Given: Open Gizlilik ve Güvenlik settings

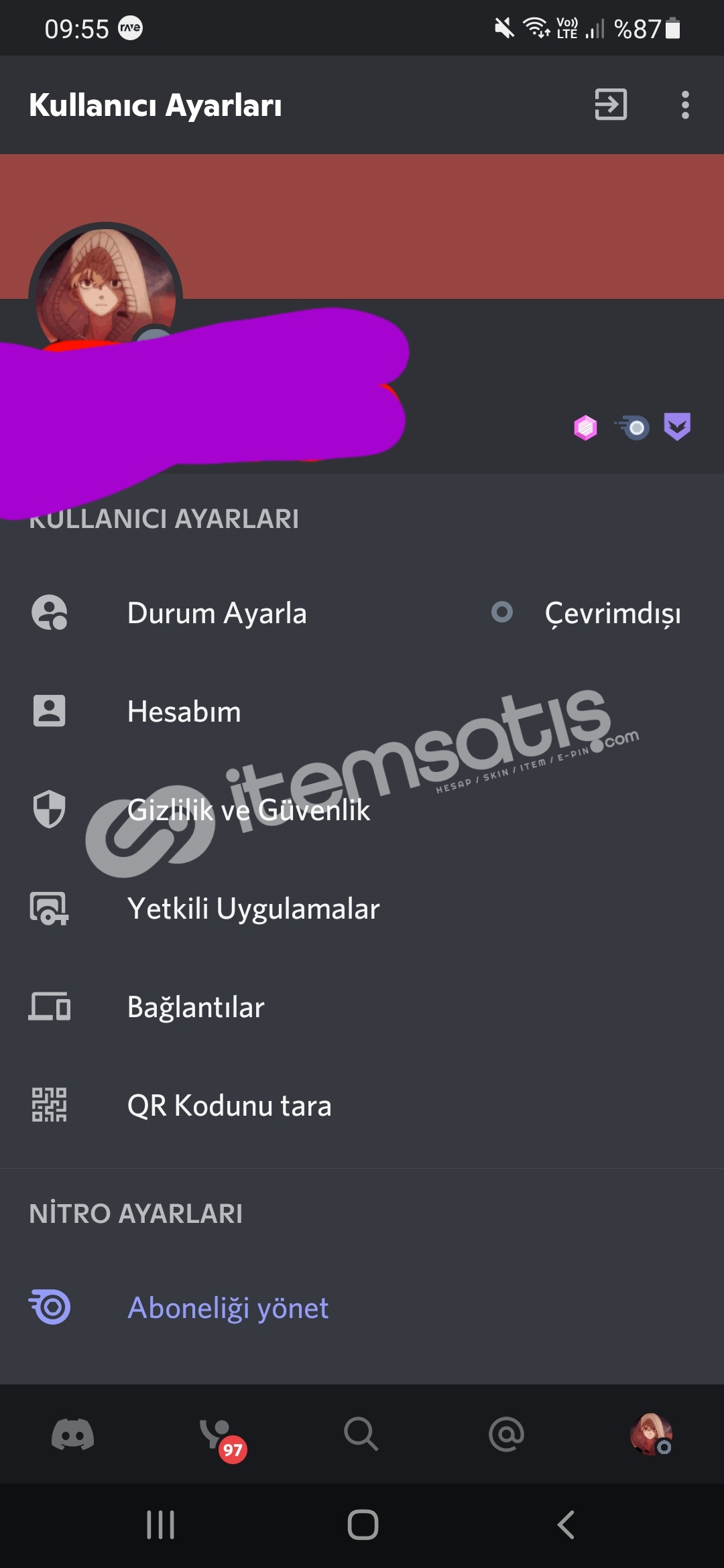Looking at the screenshot, I should [362, 809].
